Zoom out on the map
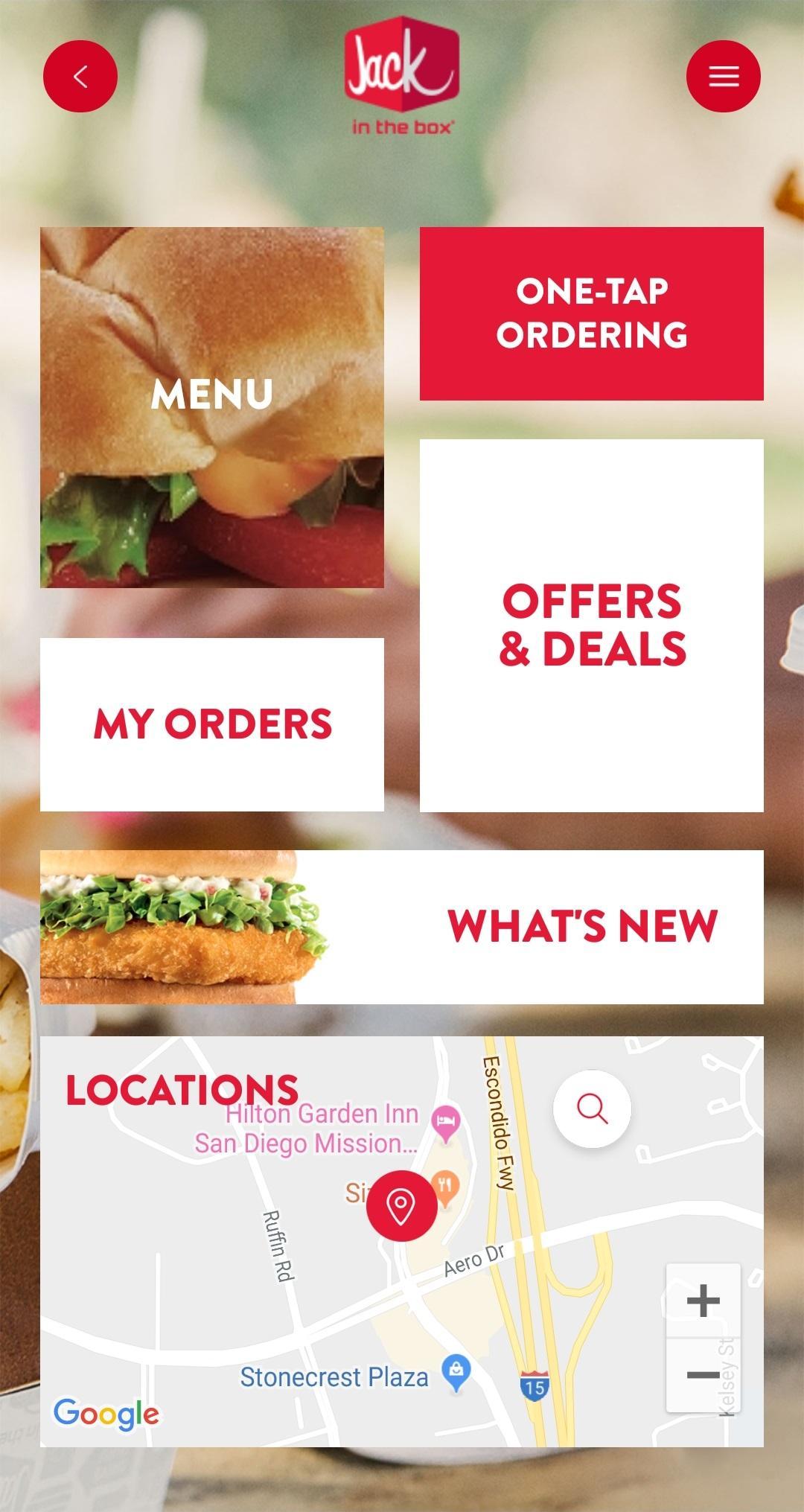Viewport: 804px width, 1512px height. point(703,1374)
